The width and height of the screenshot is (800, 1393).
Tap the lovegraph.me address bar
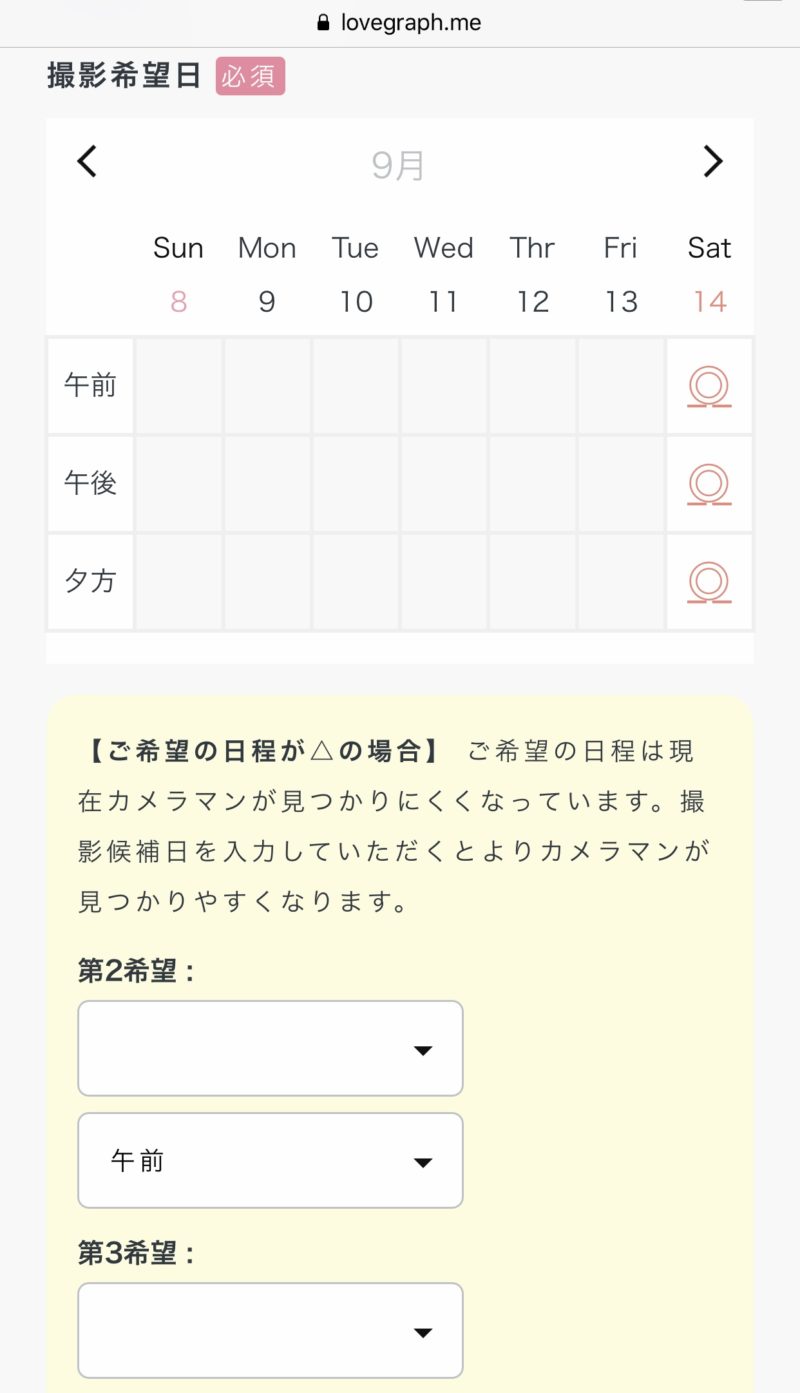[x=399, y=22]
